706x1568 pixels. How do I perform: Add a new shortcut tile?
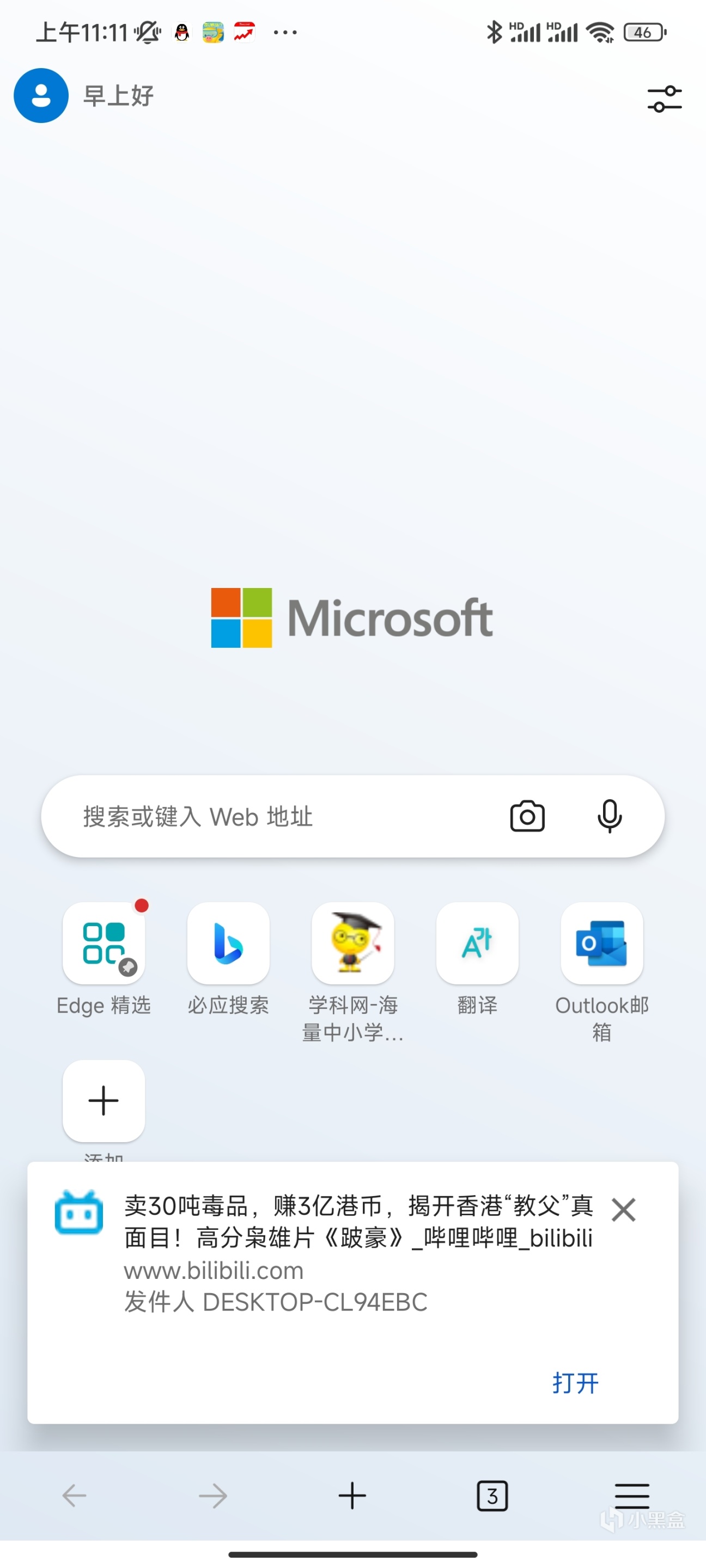coord(104,1100)
